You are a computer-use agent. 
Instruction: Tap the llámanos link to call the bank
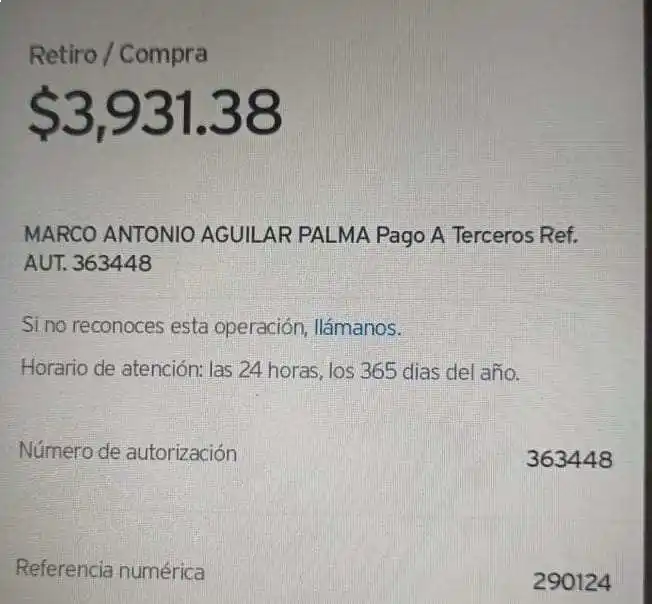coord(355,327)
